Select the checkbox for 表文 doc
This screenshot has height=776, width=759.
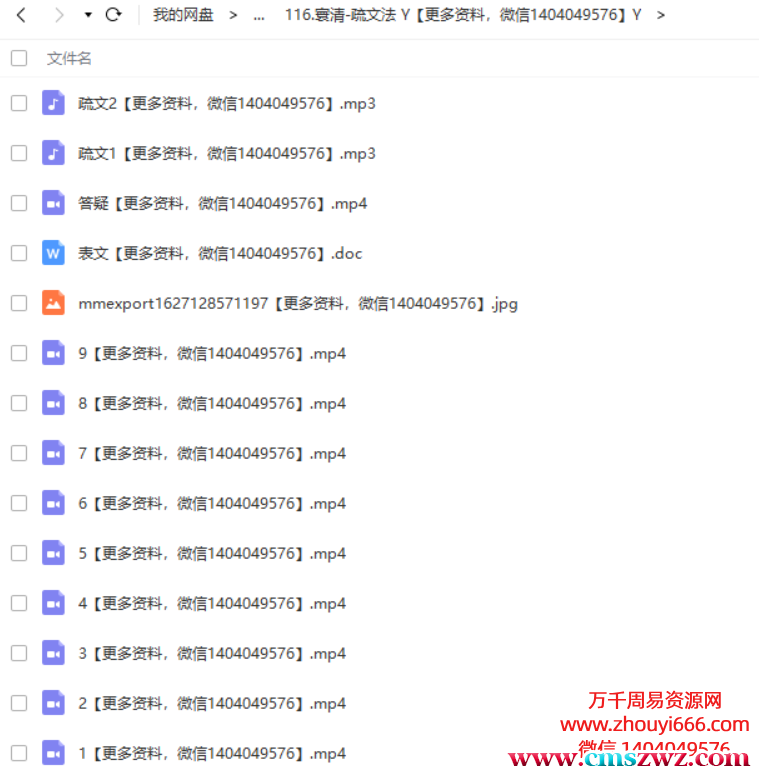point(19,253)
